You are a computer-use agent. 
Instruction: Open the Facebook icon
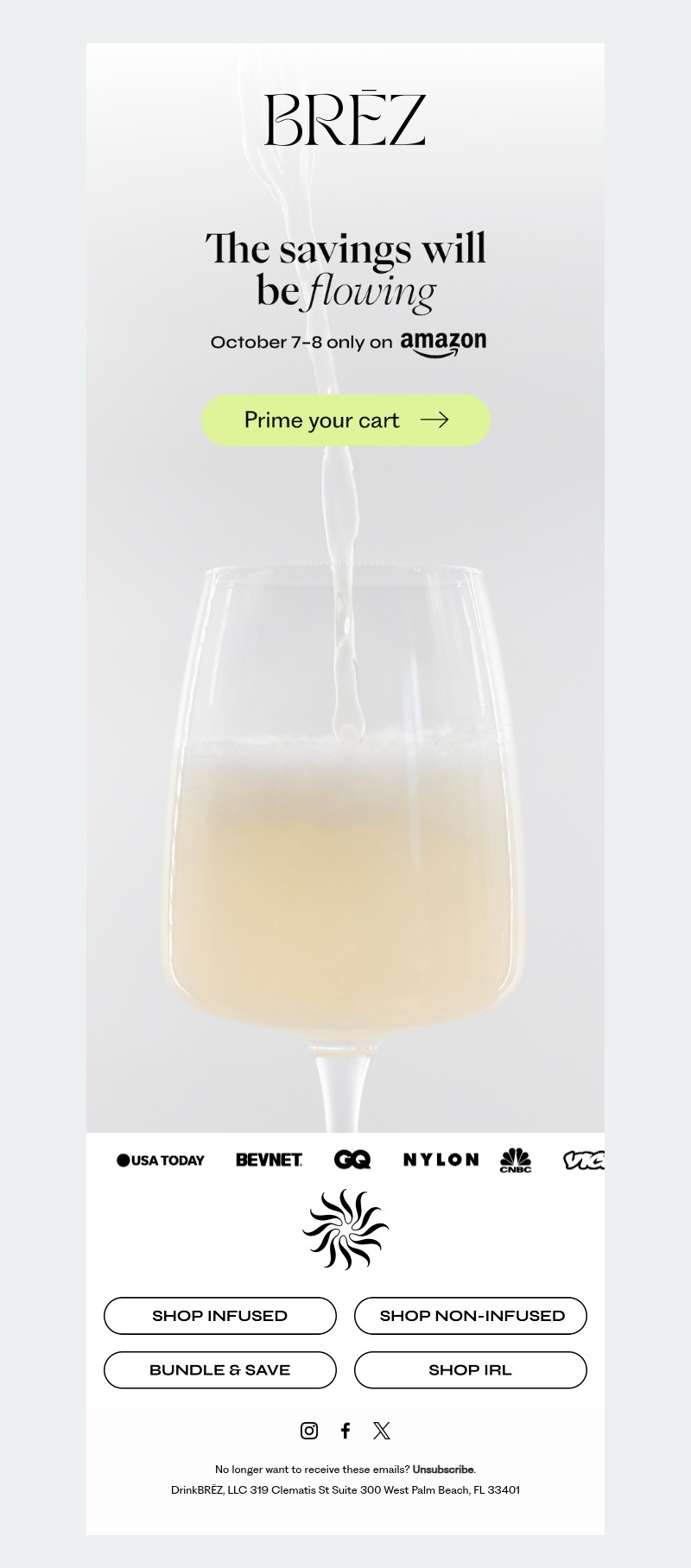click(x=345, y=1431)
